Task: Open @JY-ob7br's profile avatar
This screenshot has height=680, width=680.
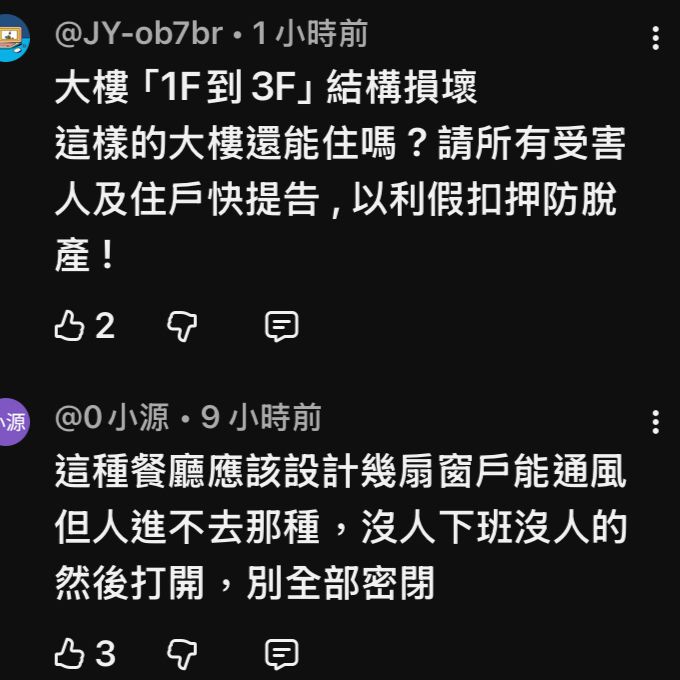Action: 12,38
